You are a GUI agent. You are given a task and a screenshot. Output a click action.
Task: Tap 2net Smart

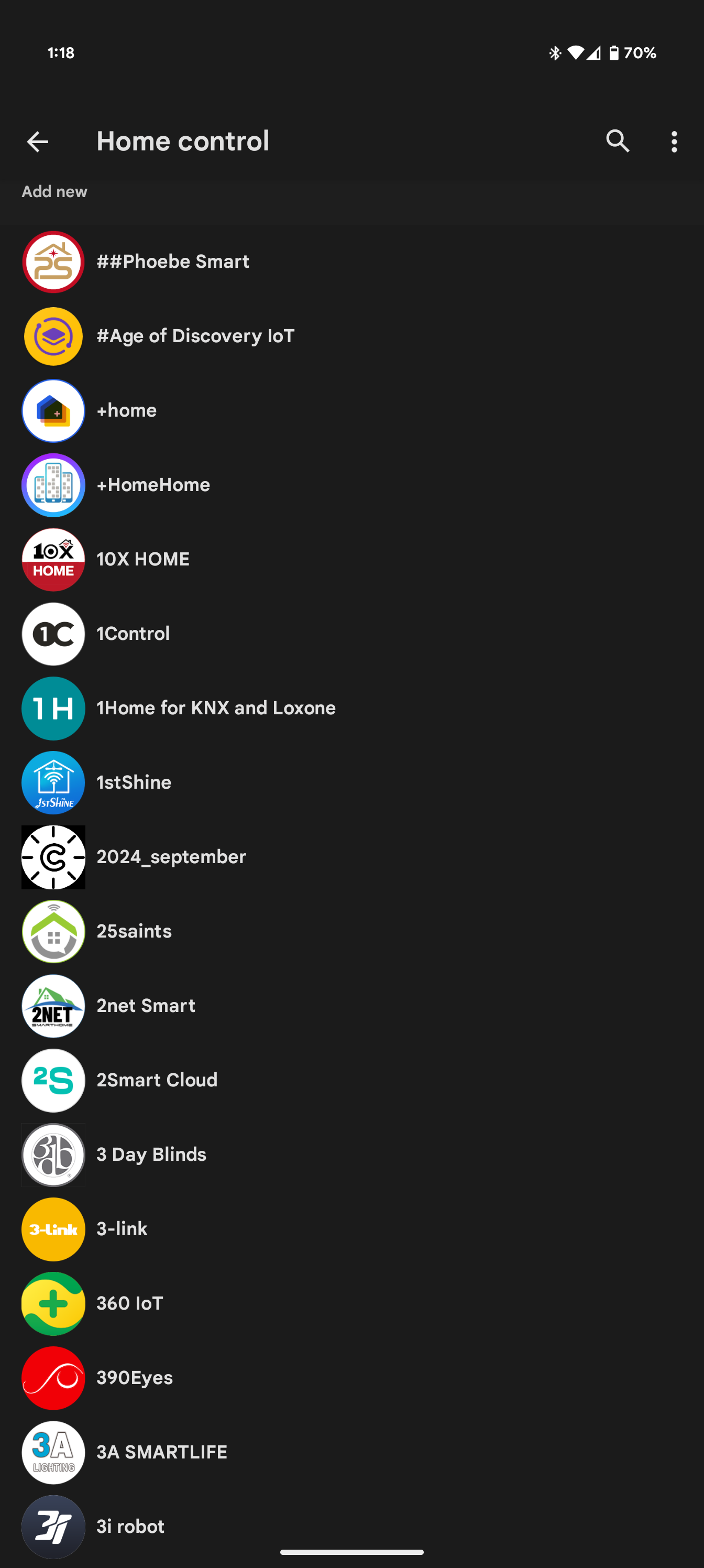[x=351, y=1006]
